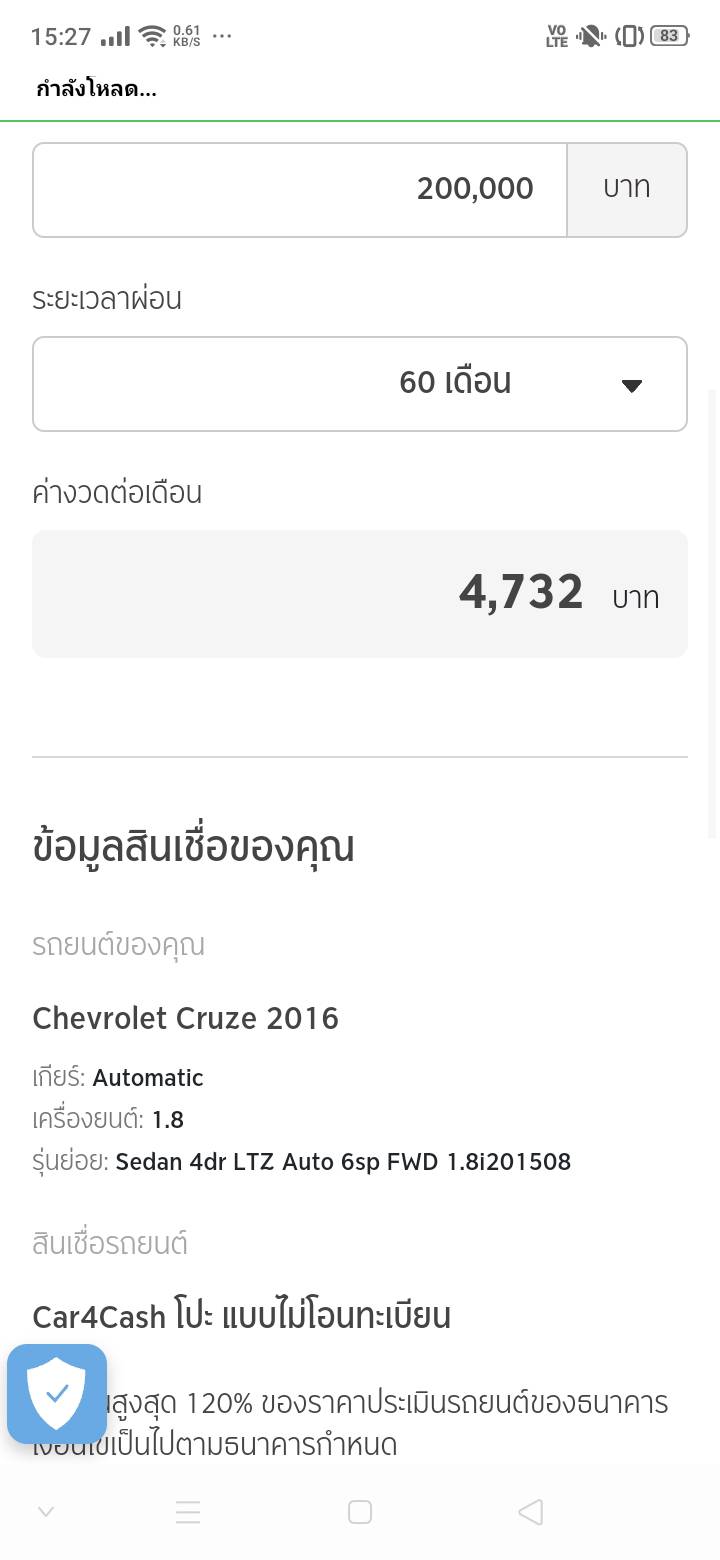Go to the system home screen

pyautogui.click(x=360, y=1512)
